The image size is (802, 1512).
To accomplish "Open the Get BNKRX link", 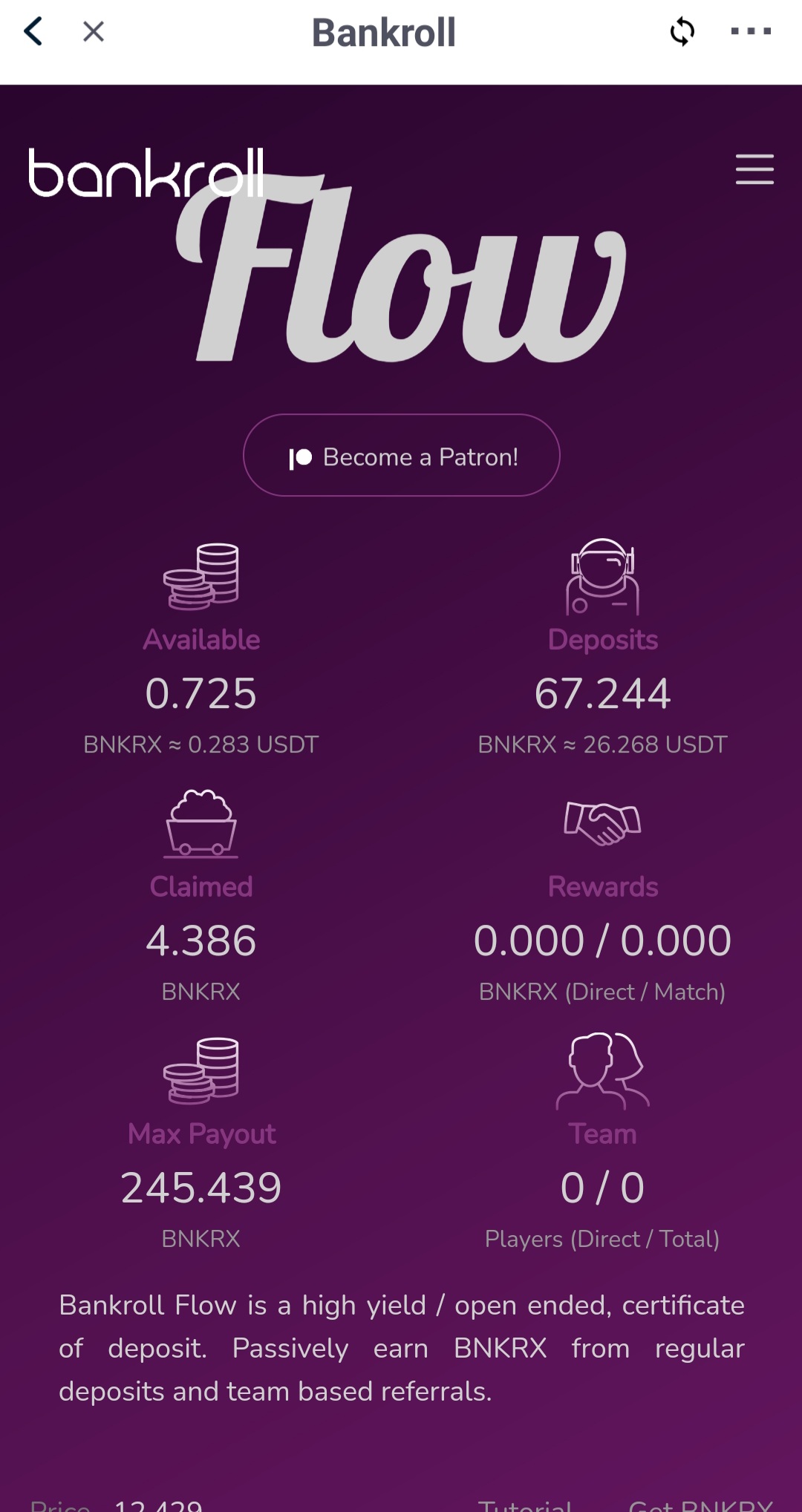I will (x=701, y=1505).
